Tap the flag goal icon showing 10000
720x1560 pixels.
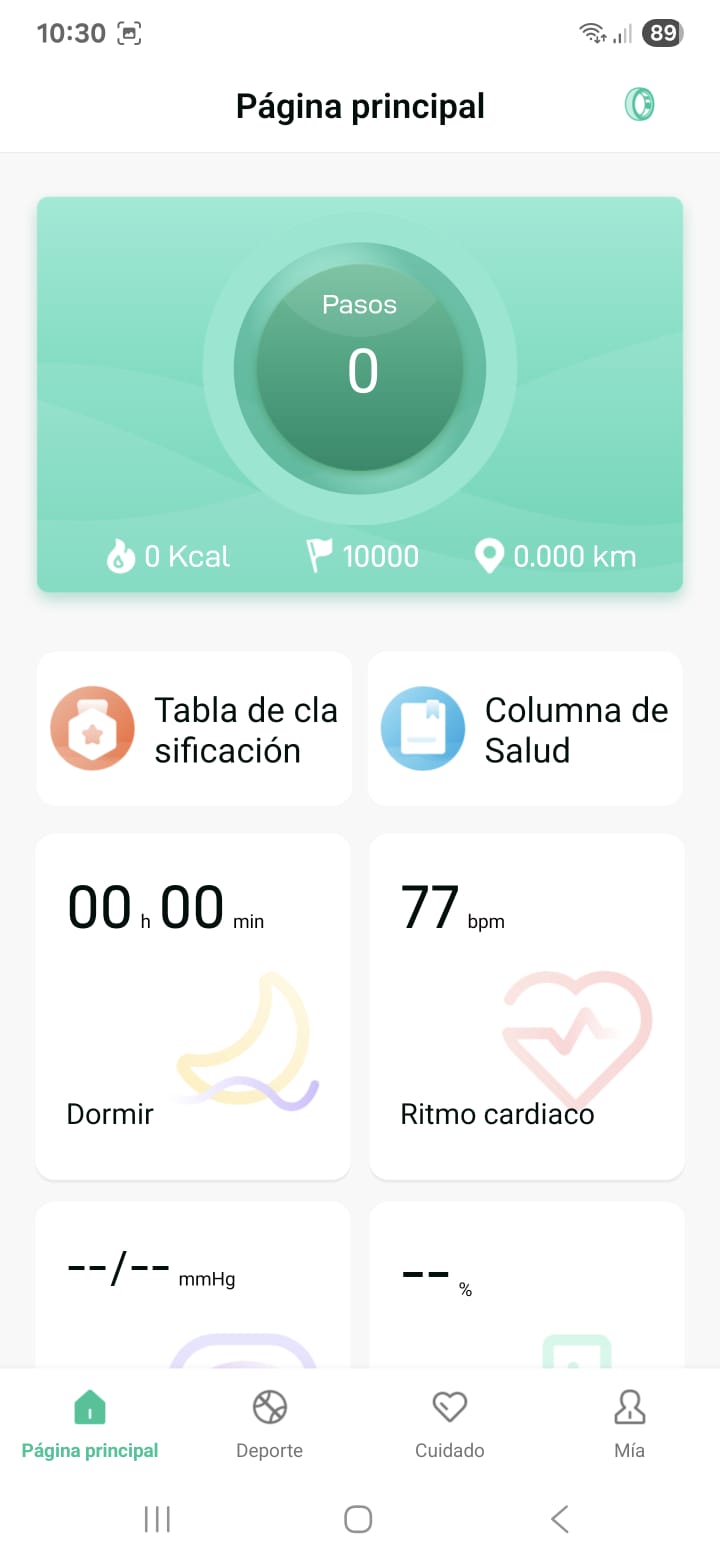316,556
